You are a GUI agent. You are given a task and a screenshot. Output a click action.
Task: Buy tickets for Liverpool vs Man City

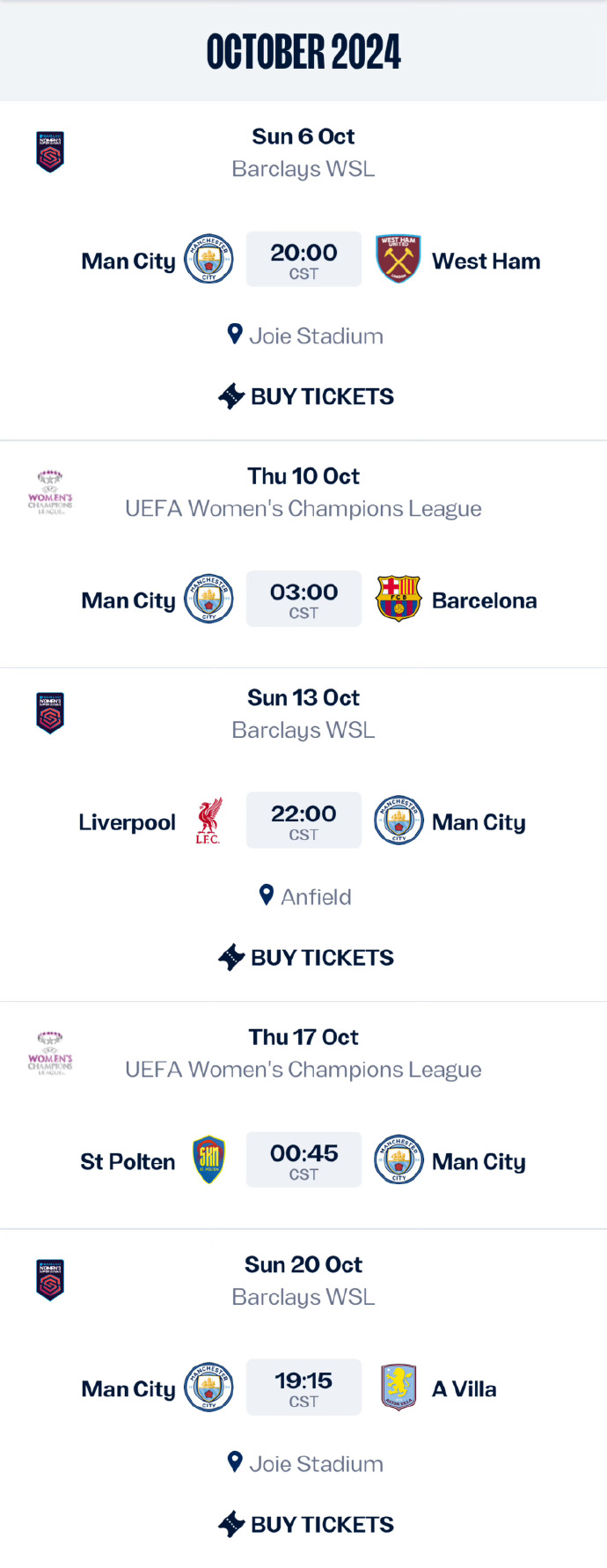(305, 957)
